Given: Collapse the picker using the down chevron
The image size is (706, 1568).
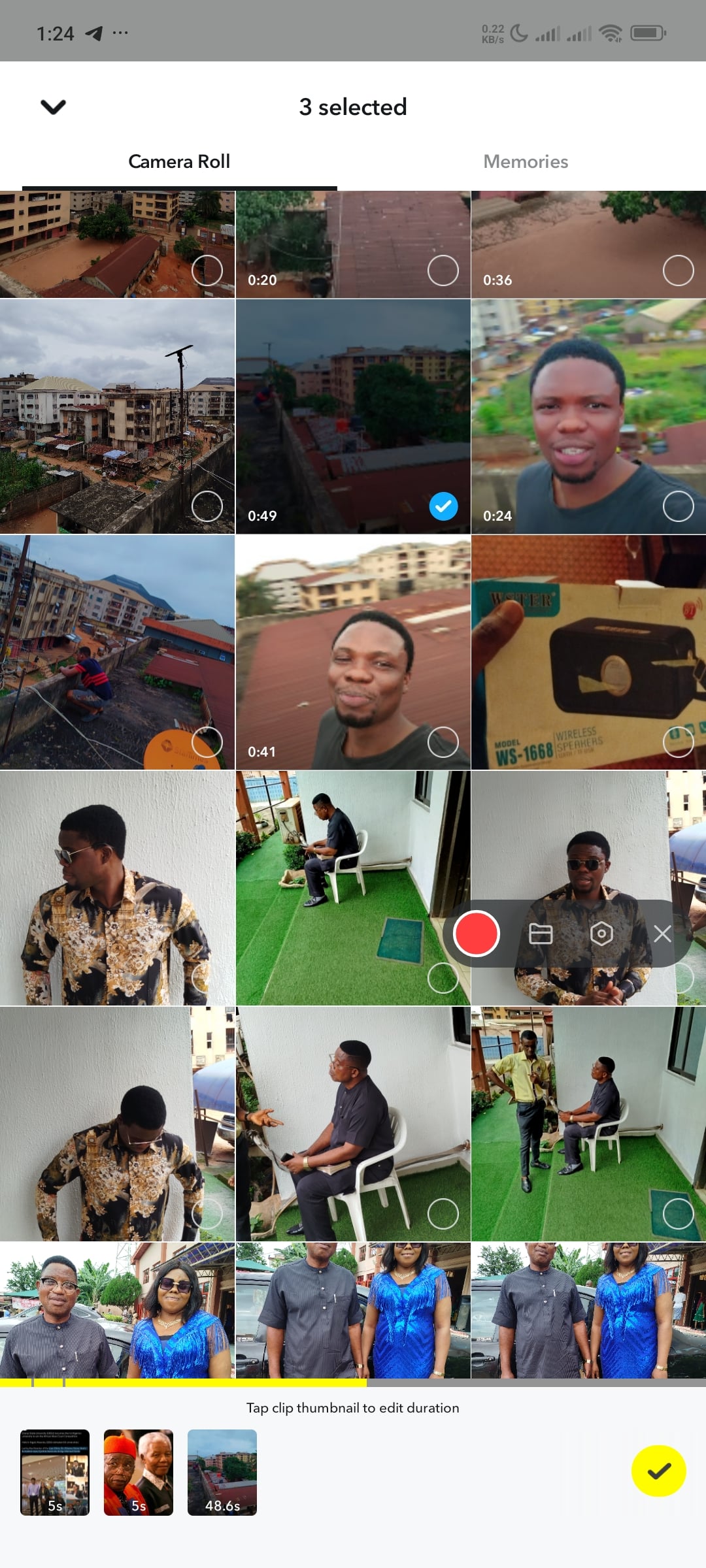Looking at the screenshot, I should click(54, 106).
